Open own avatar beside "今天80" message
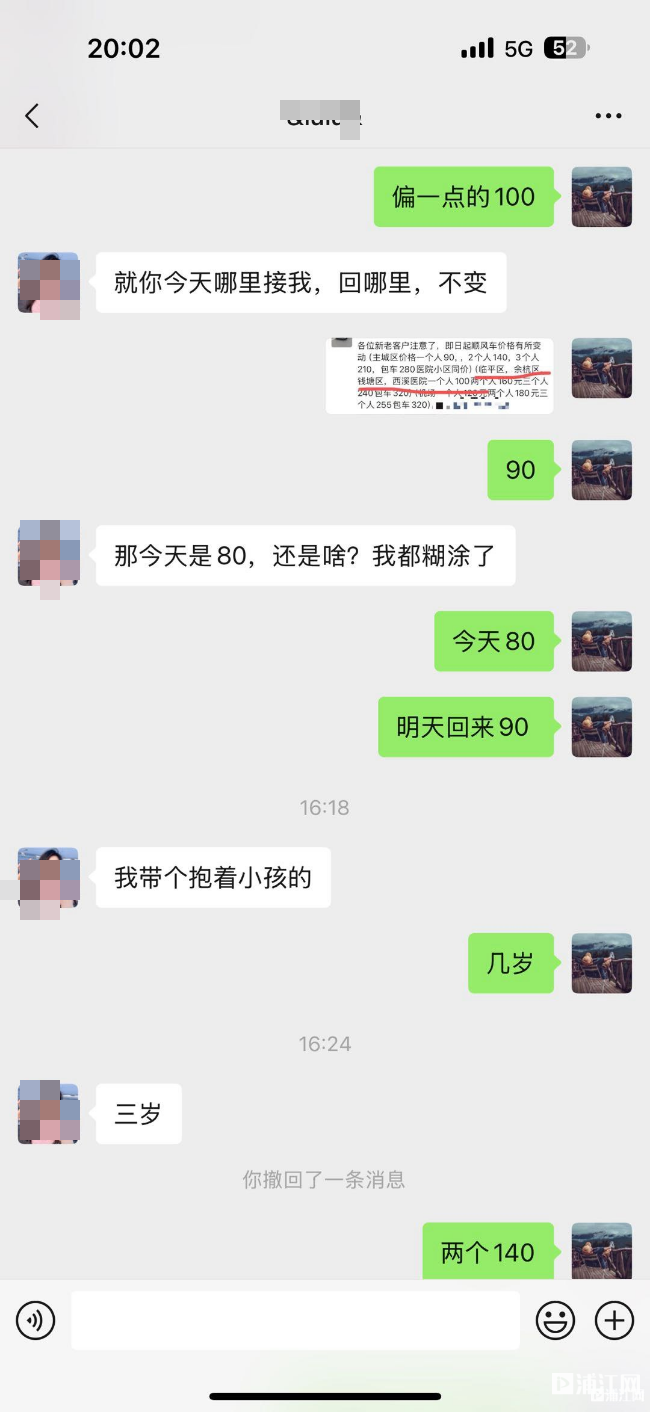The height and width of the screenshot is (1412, 650). click(x=601, y=641)
